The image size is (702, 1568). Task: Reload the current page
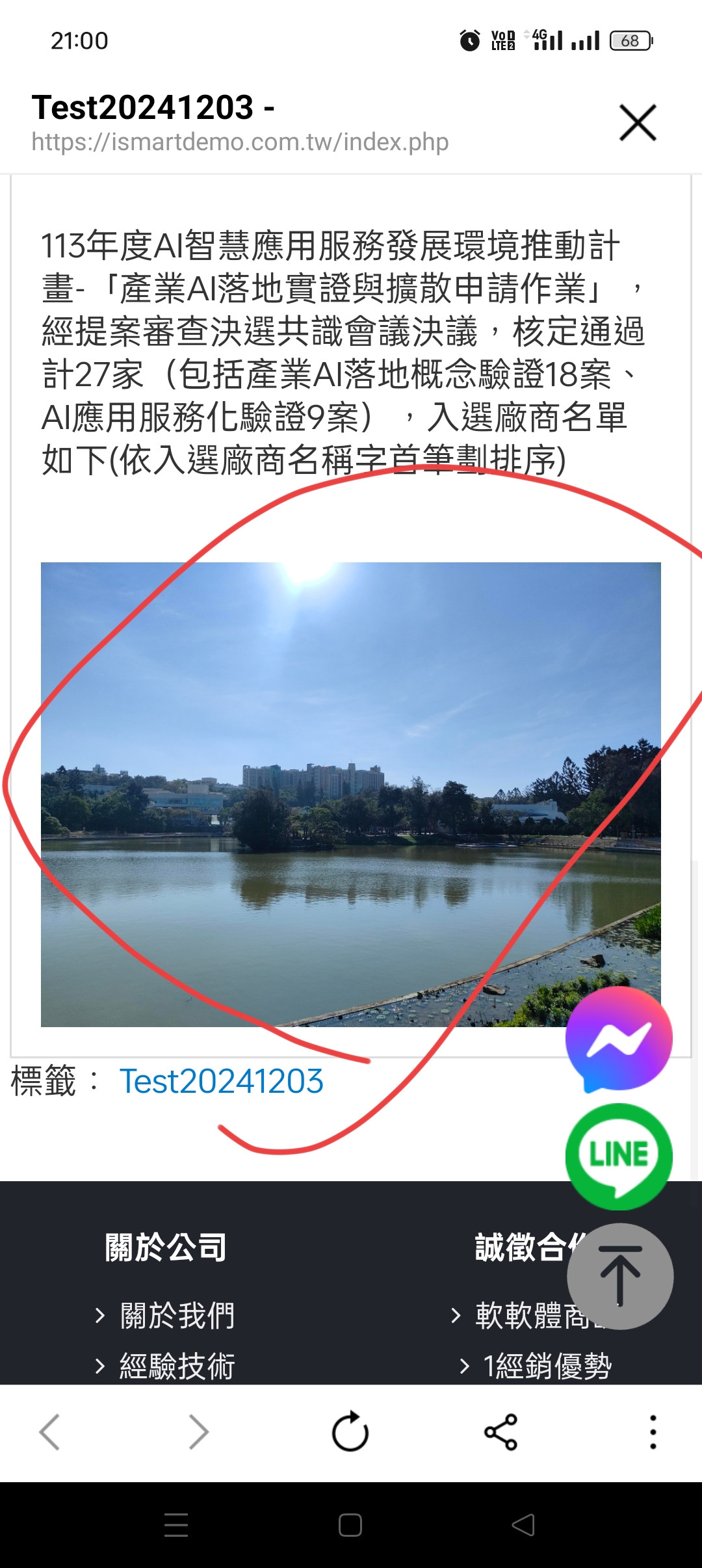(x=350, y=1431)
